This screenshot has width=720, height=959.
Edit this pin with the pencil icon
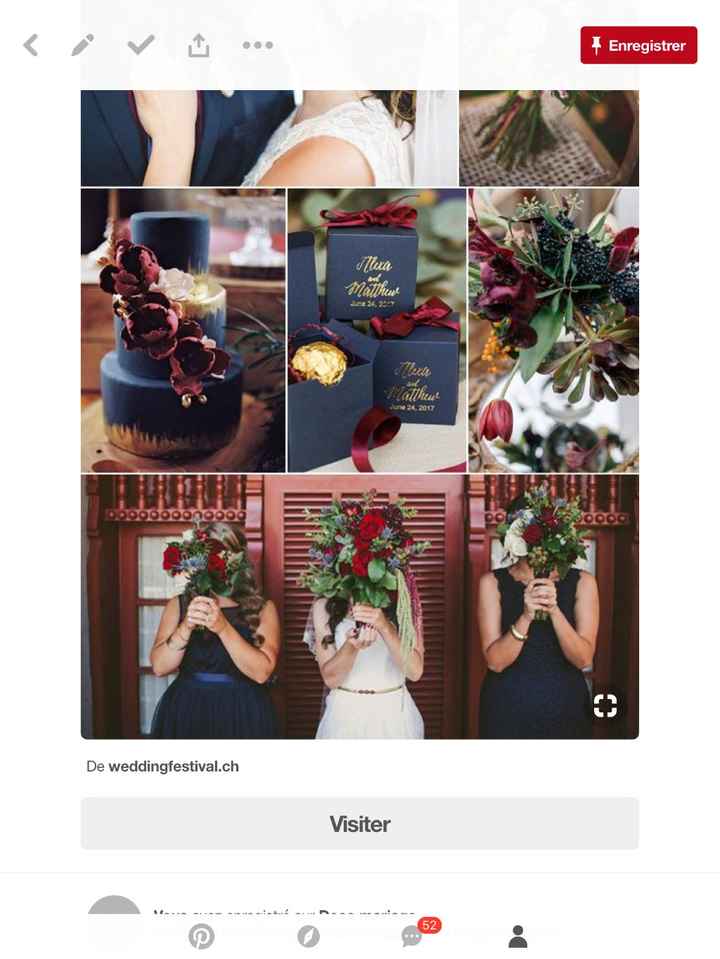[83, 45]
